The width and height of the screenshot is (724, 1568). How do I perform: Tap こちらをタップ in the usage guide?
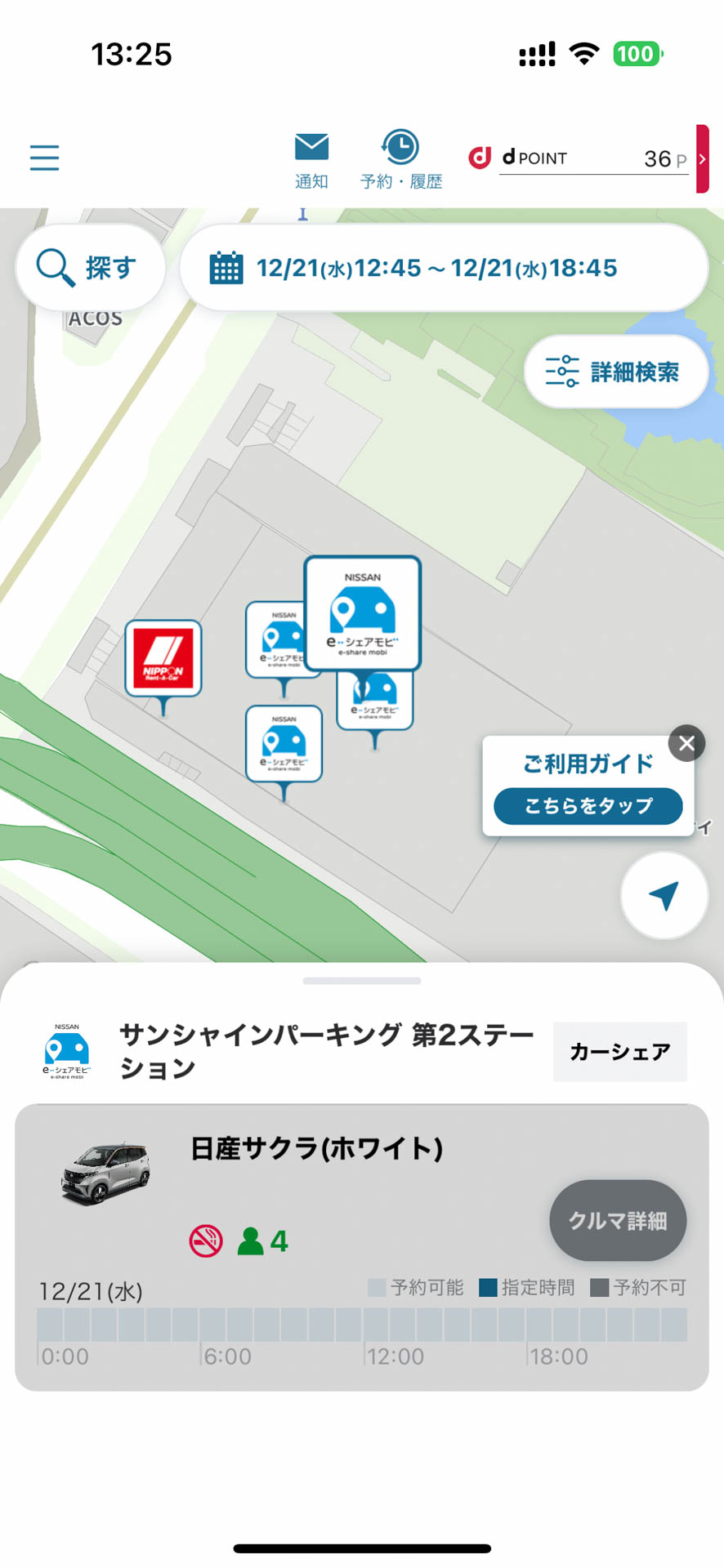[587, 806]
